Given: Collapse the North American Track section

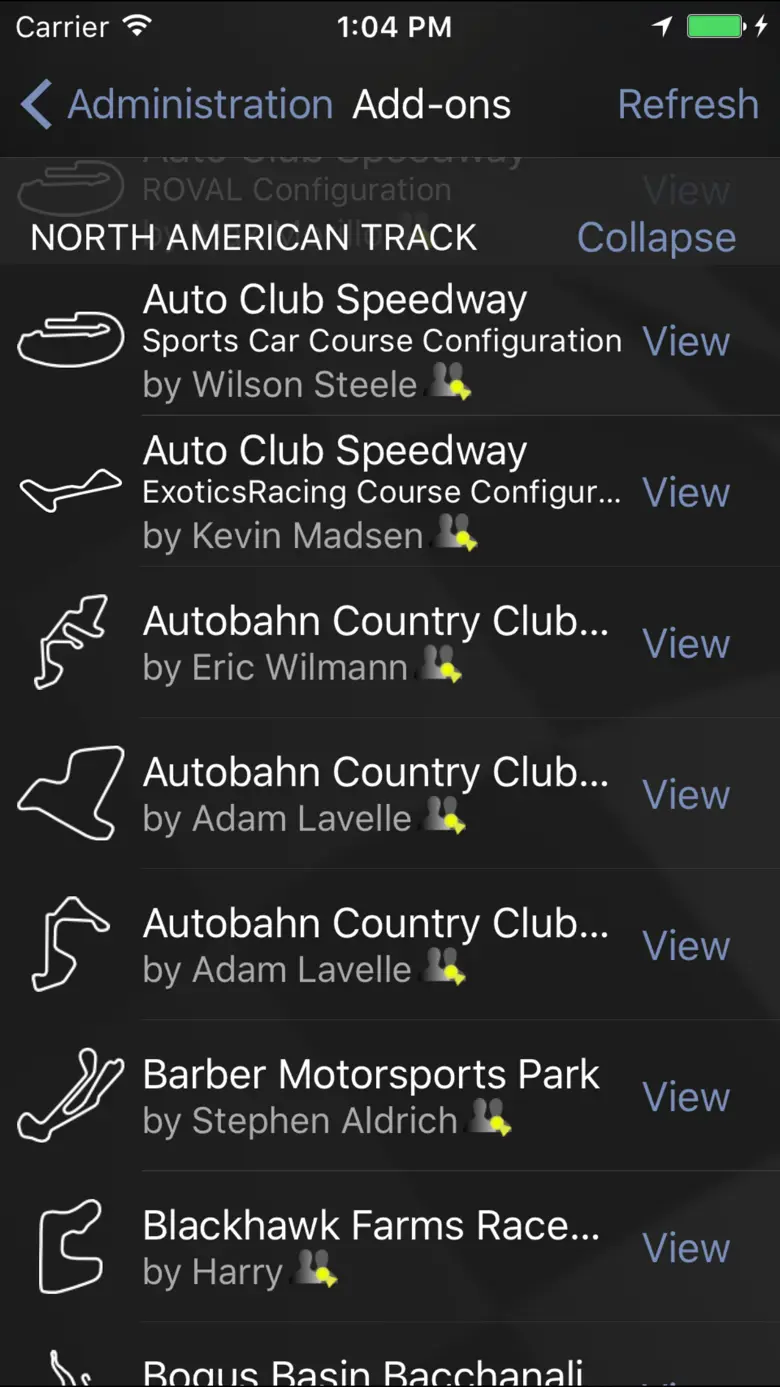Looking at the screenshot, I should tap(656, 238).
